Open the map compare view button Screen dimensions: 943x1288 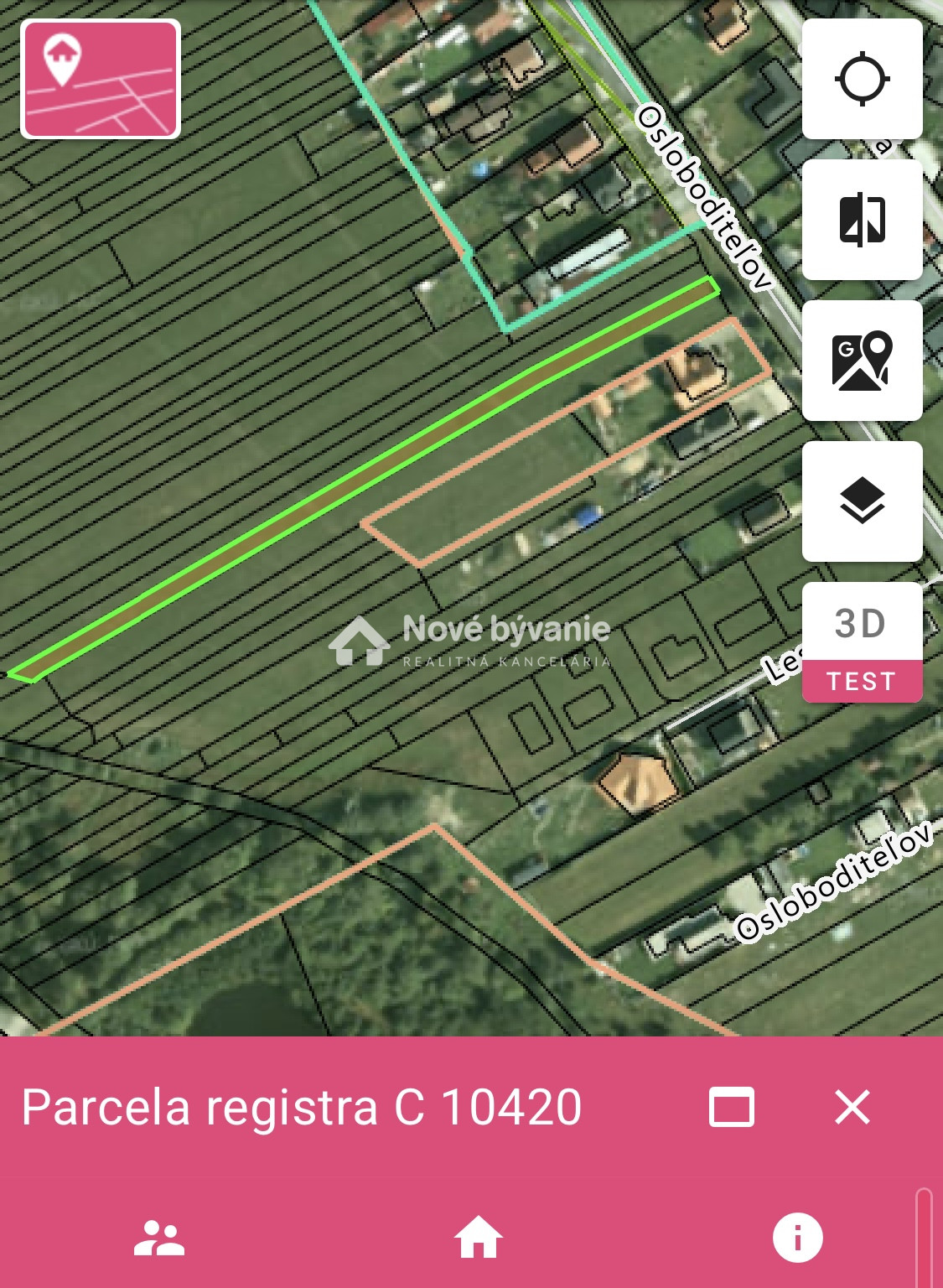point(862,220)
